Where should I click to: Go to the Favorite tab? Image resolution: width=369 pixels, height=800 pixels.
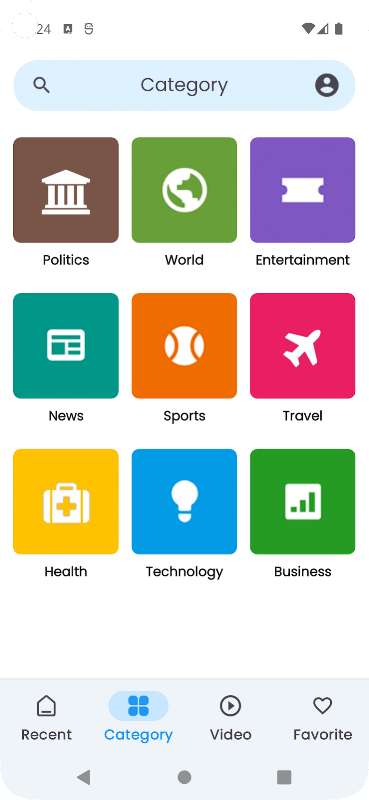pyautogui.click(x=323, y=718)
